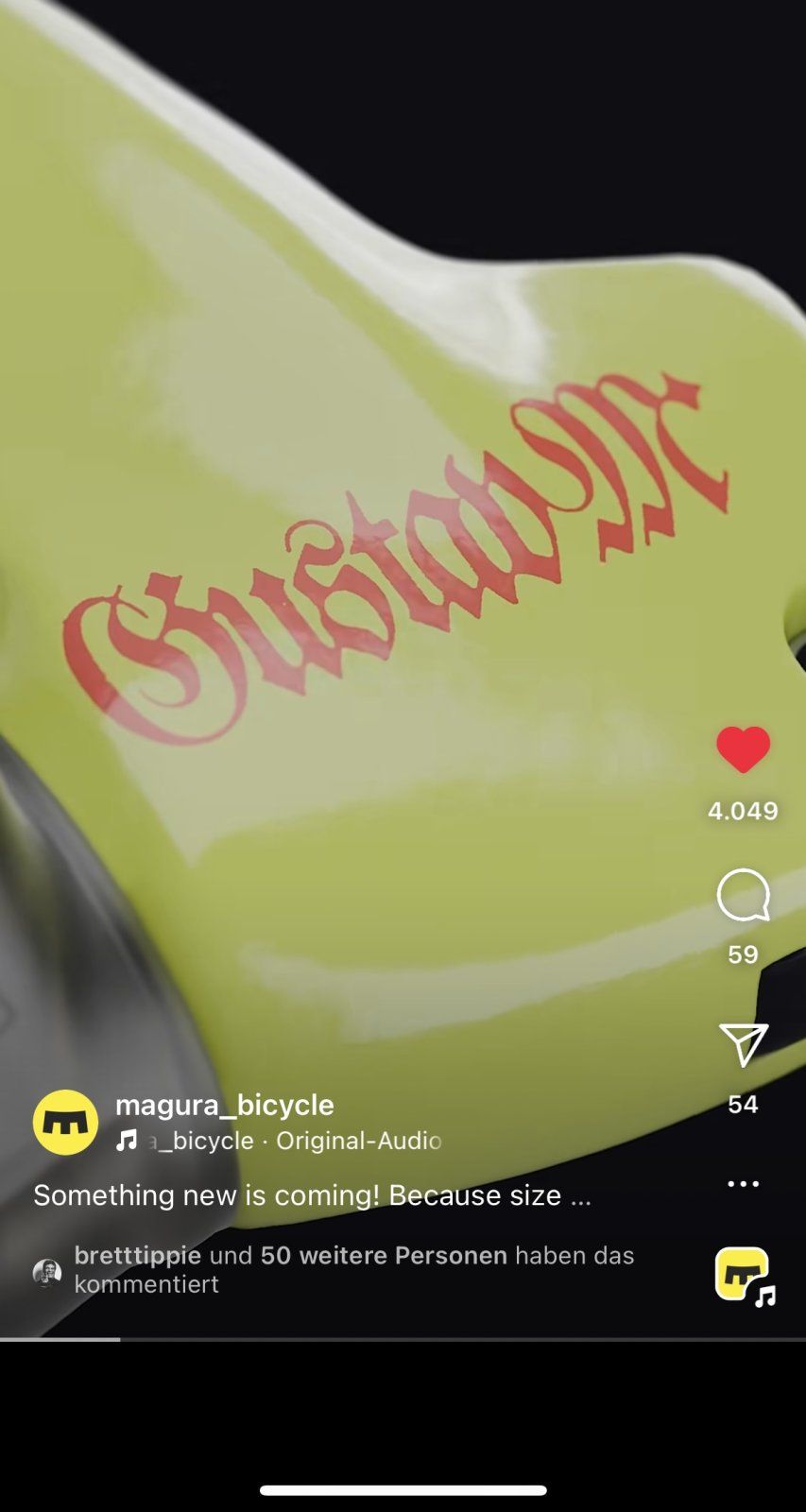The height and width of the screenshot is (1512, 806).
Task: Open magura_bicycle profile via yellow avatar
Action: coord(65,1123)
